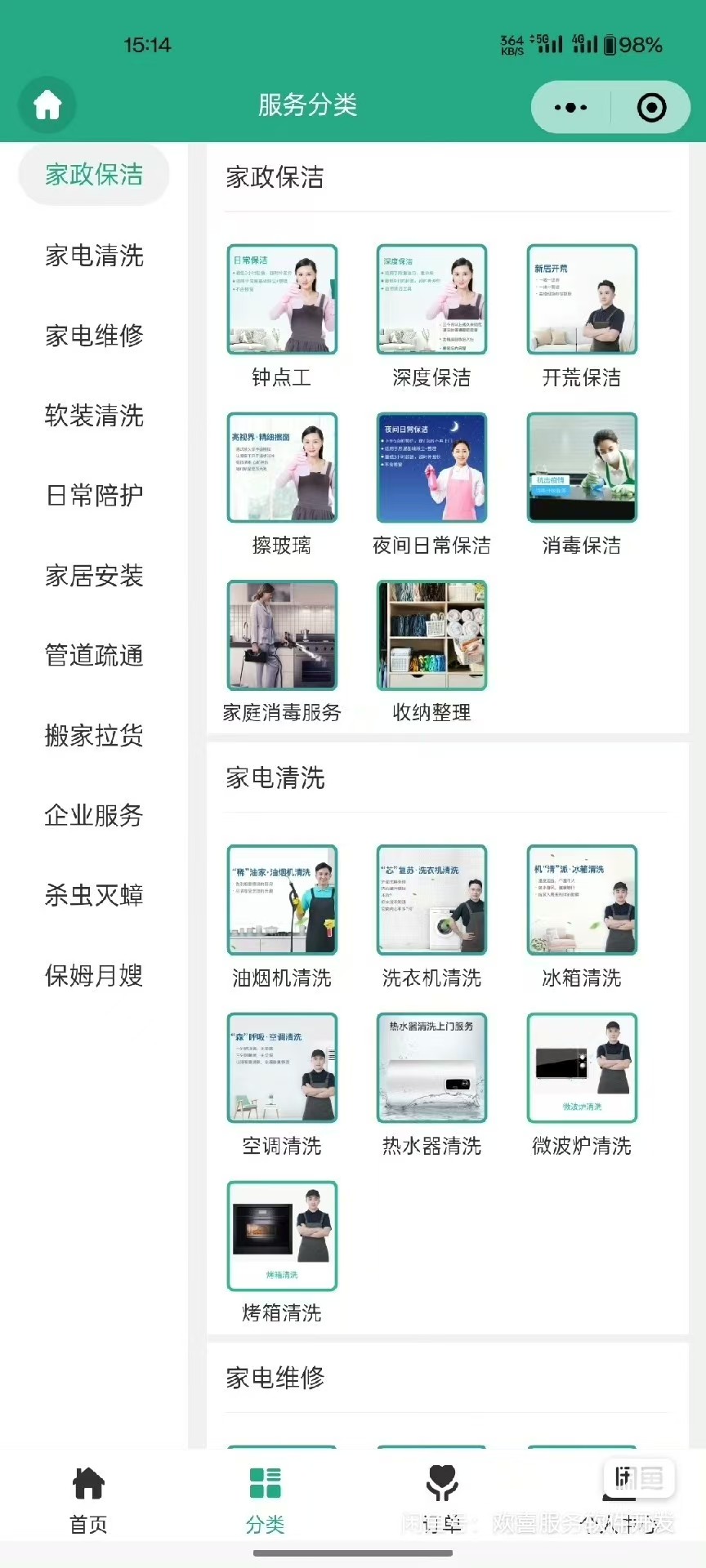Open the 搬家拉货 category
Screen dimensions: 706x1568
94,736
